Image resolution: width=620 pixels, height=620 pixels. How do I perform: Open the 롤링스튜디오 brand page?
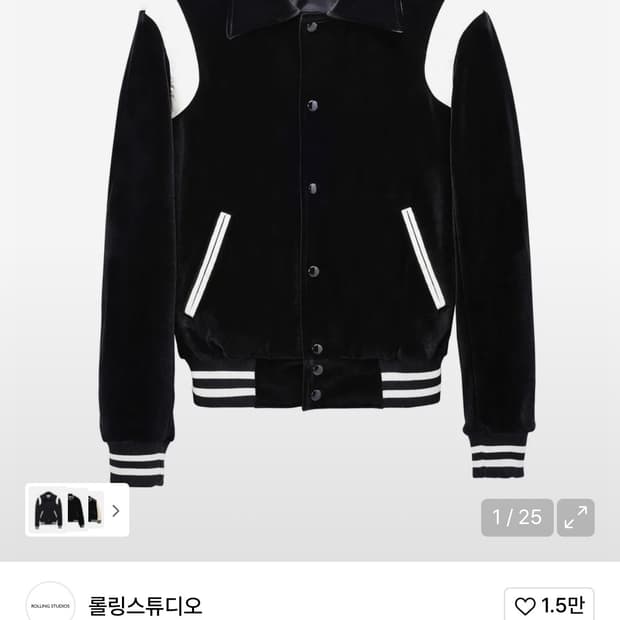[x=145, y=605]
